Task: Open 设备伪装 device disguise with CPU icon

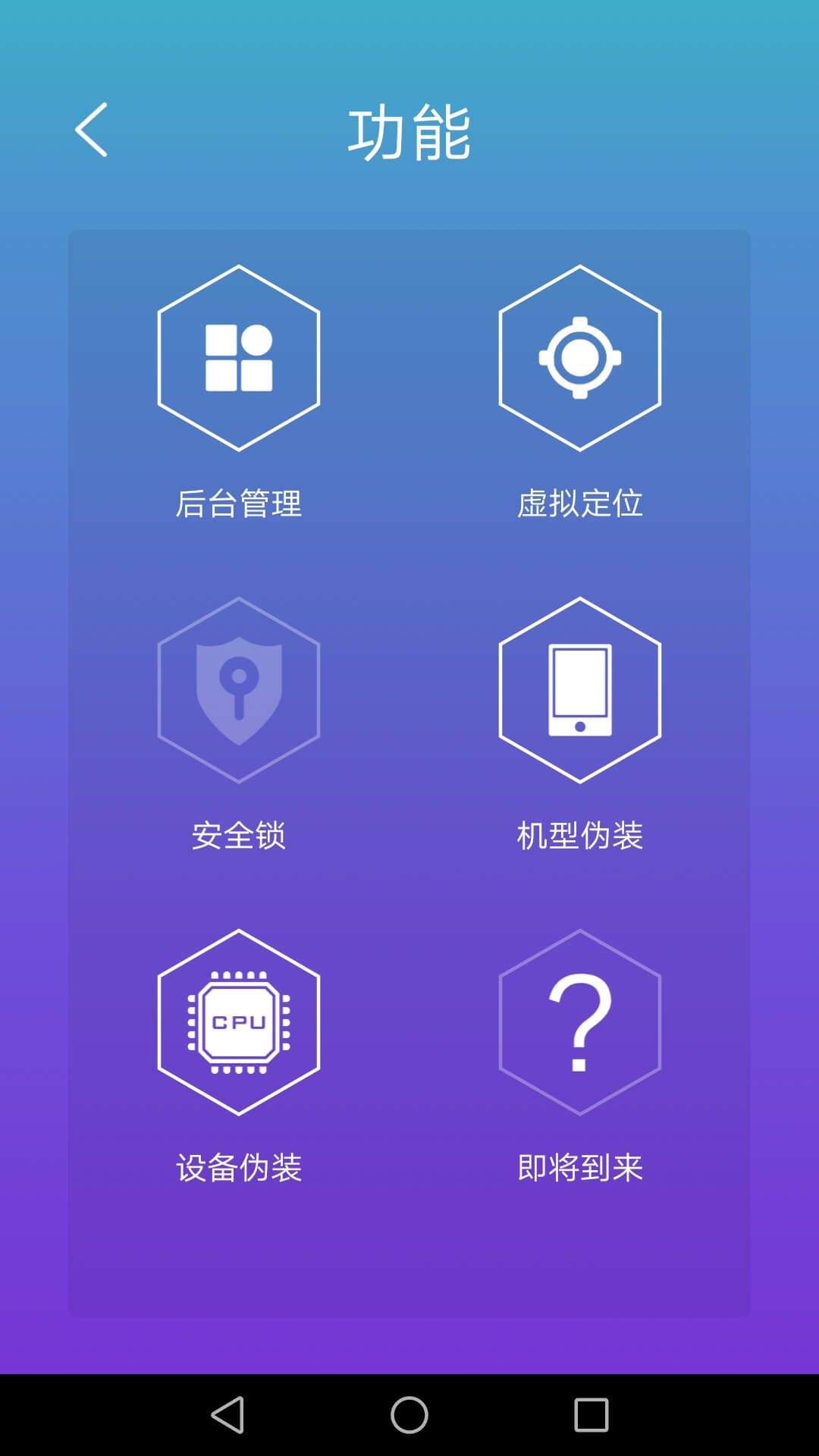Action: click(x=238, y=1022)
